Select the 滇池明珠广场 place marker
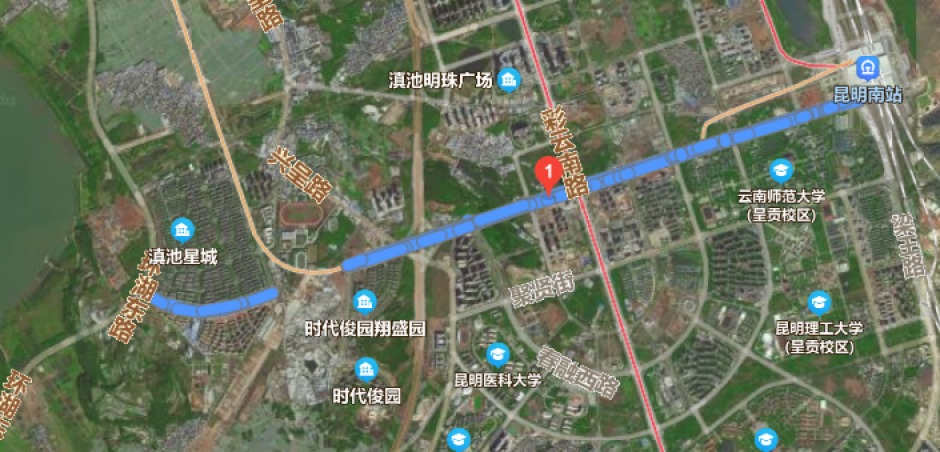This screenshot has width=940, height=452. click(x=508, y=79)
